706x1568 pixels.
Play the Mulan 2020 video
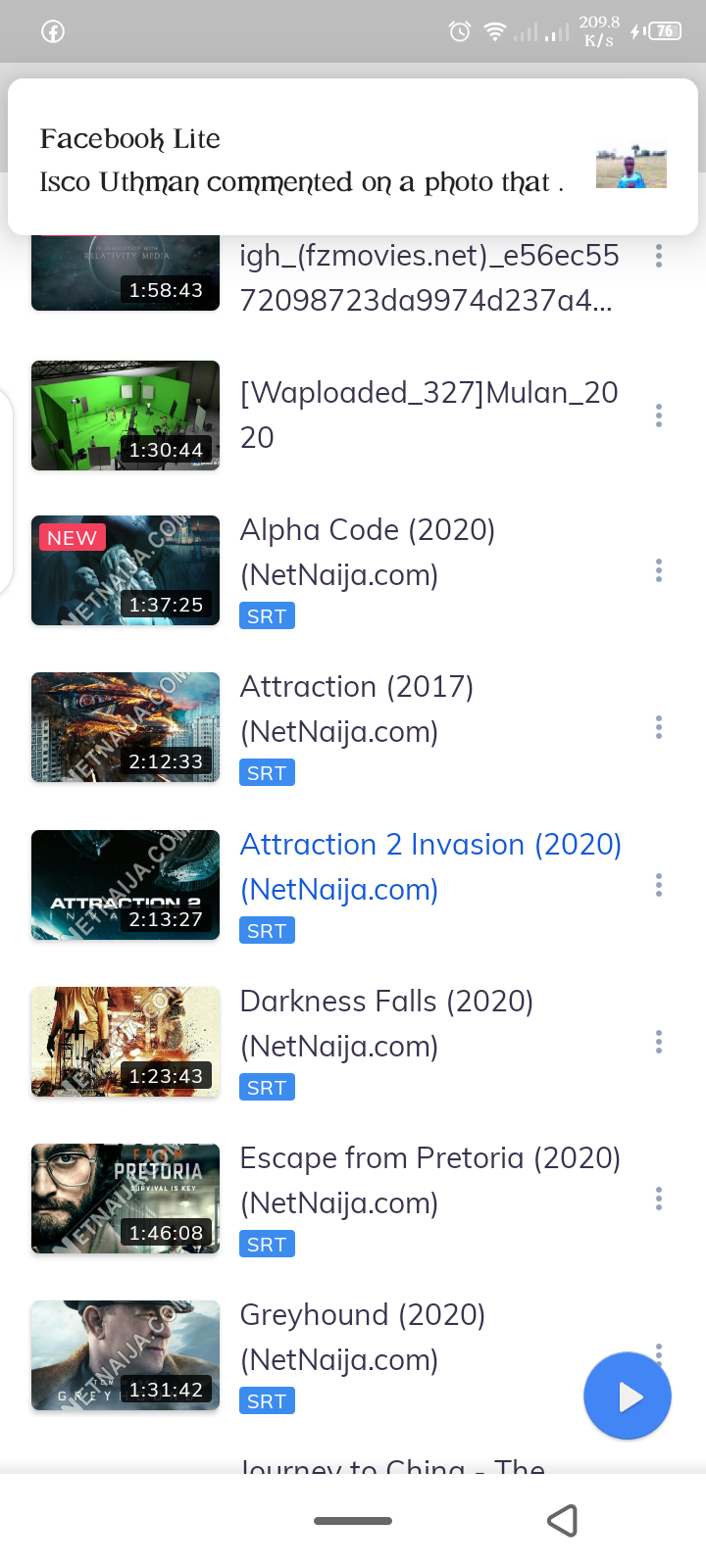coord(126,416)
